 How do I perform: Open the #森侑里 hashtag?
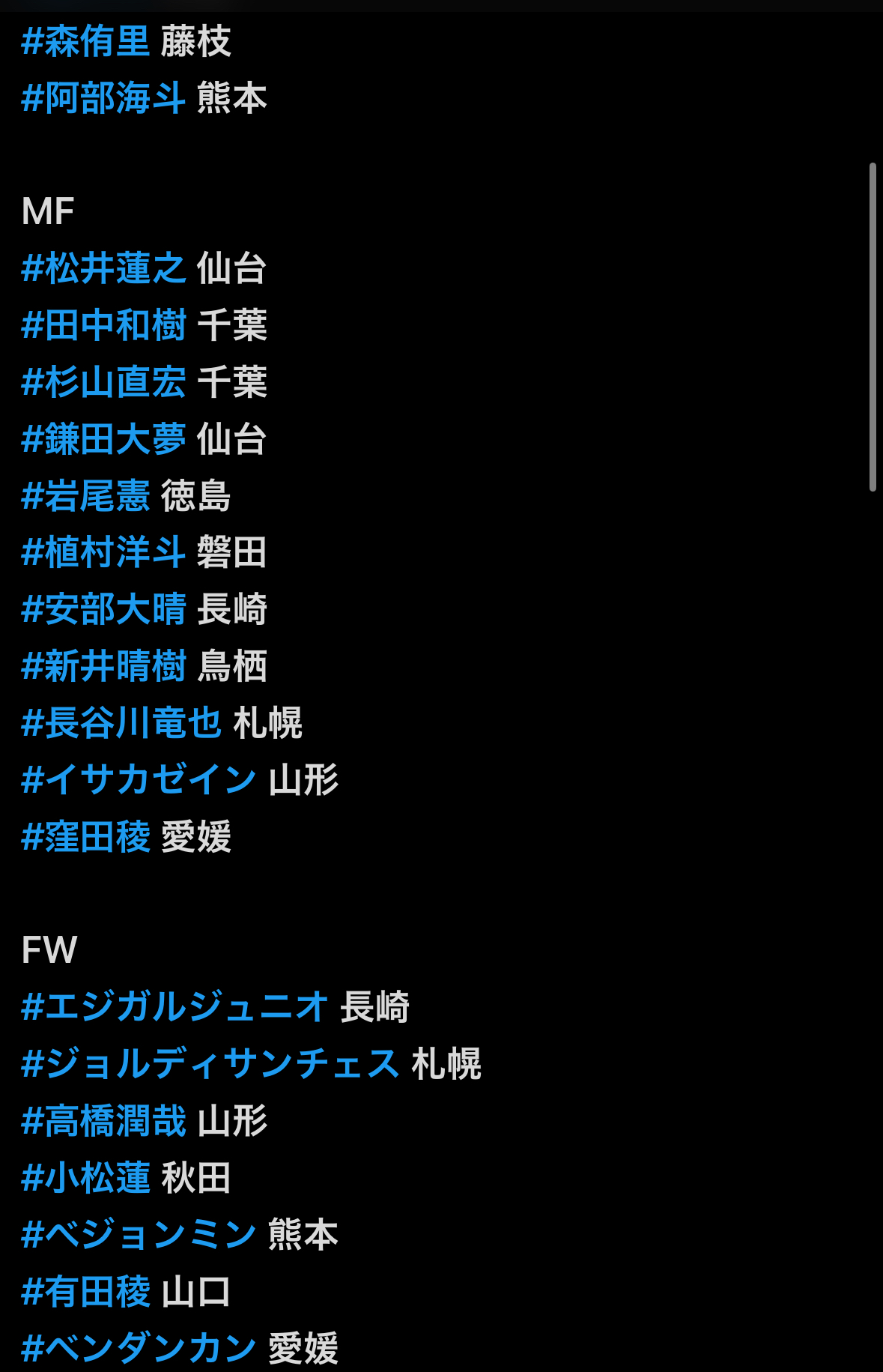(86, 41)
